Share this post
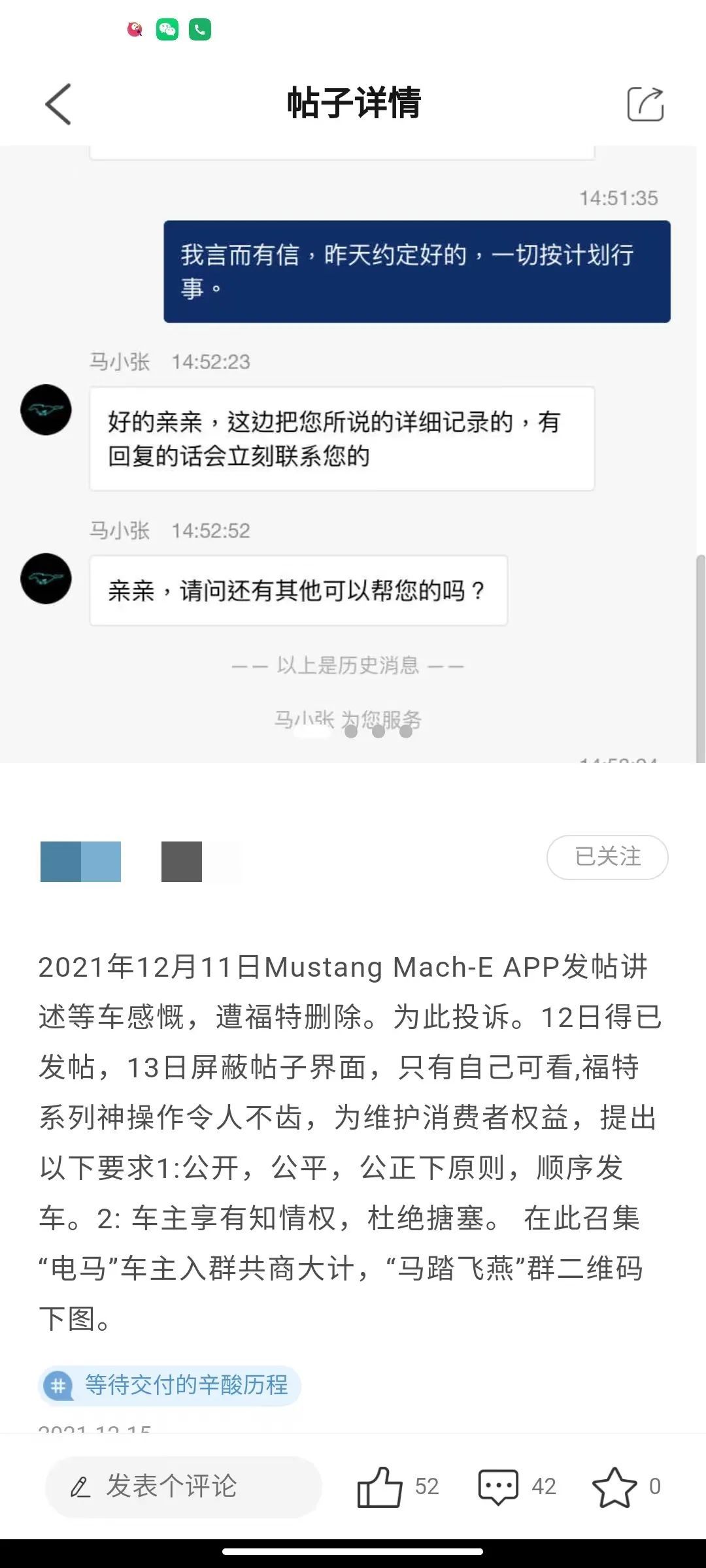706x1568 pixels. click(645, 105)
